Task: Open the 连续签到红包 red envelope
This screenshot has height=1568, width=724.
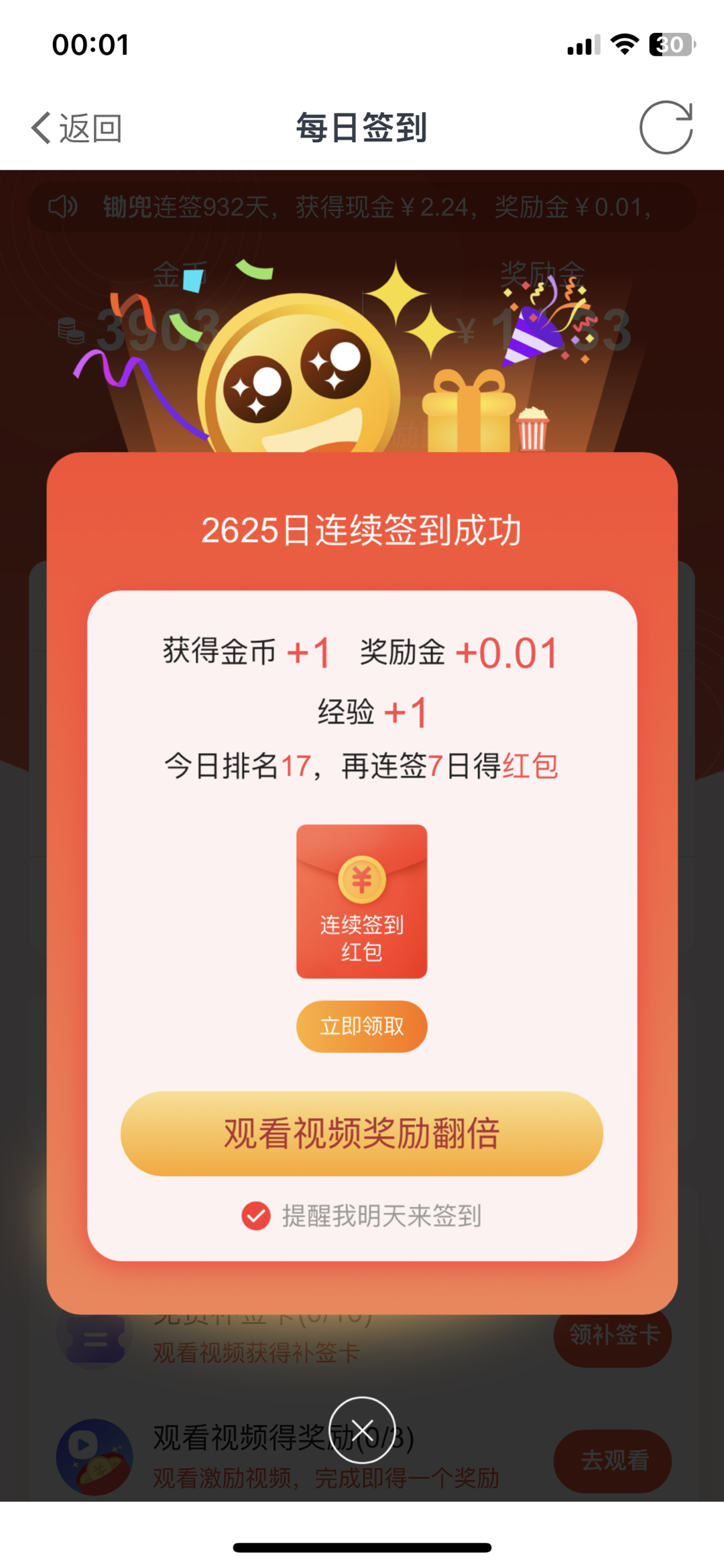Action: pyautogui.click(x=361, y=901)
